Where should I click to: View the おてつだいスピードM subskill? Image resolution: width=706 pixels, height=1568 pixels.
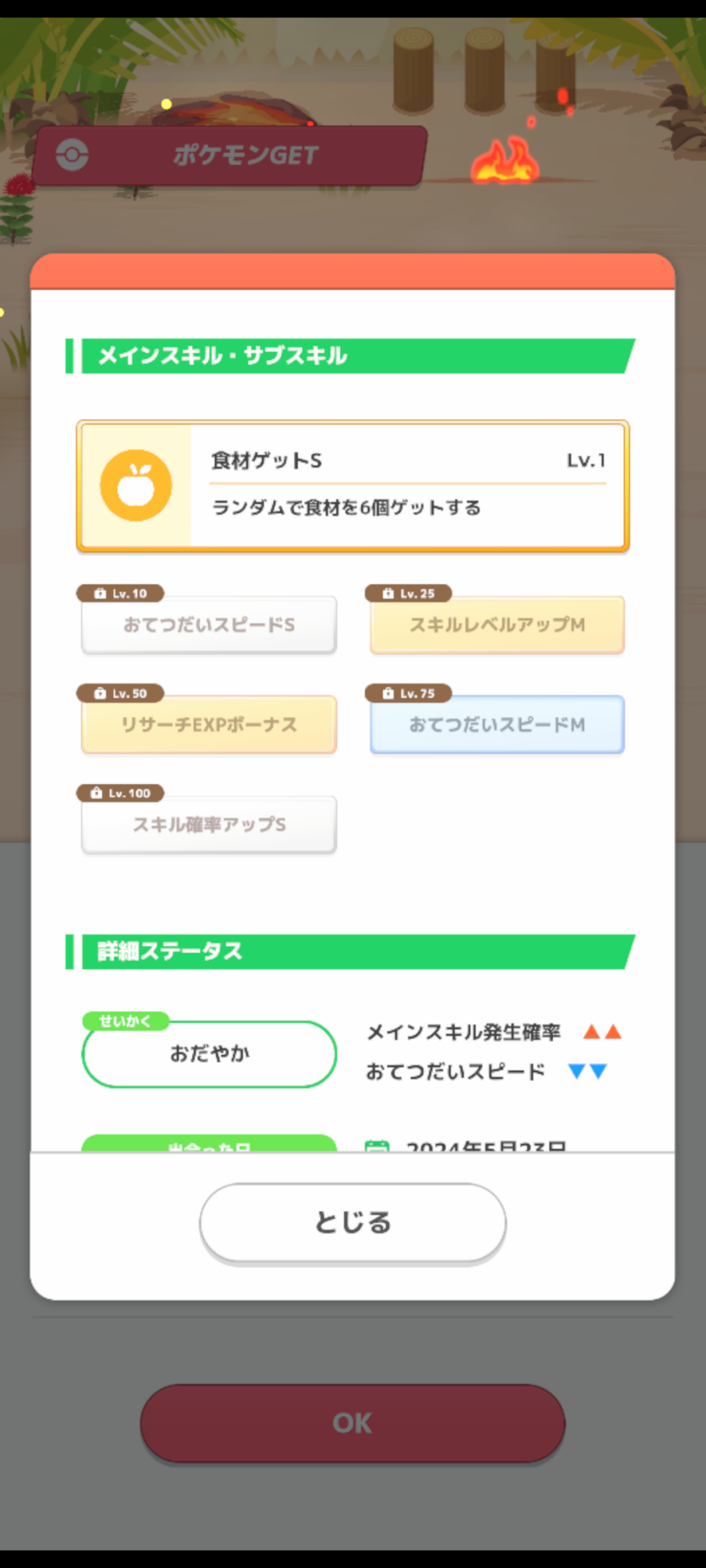pyautogui.click(x=497, y=724)
